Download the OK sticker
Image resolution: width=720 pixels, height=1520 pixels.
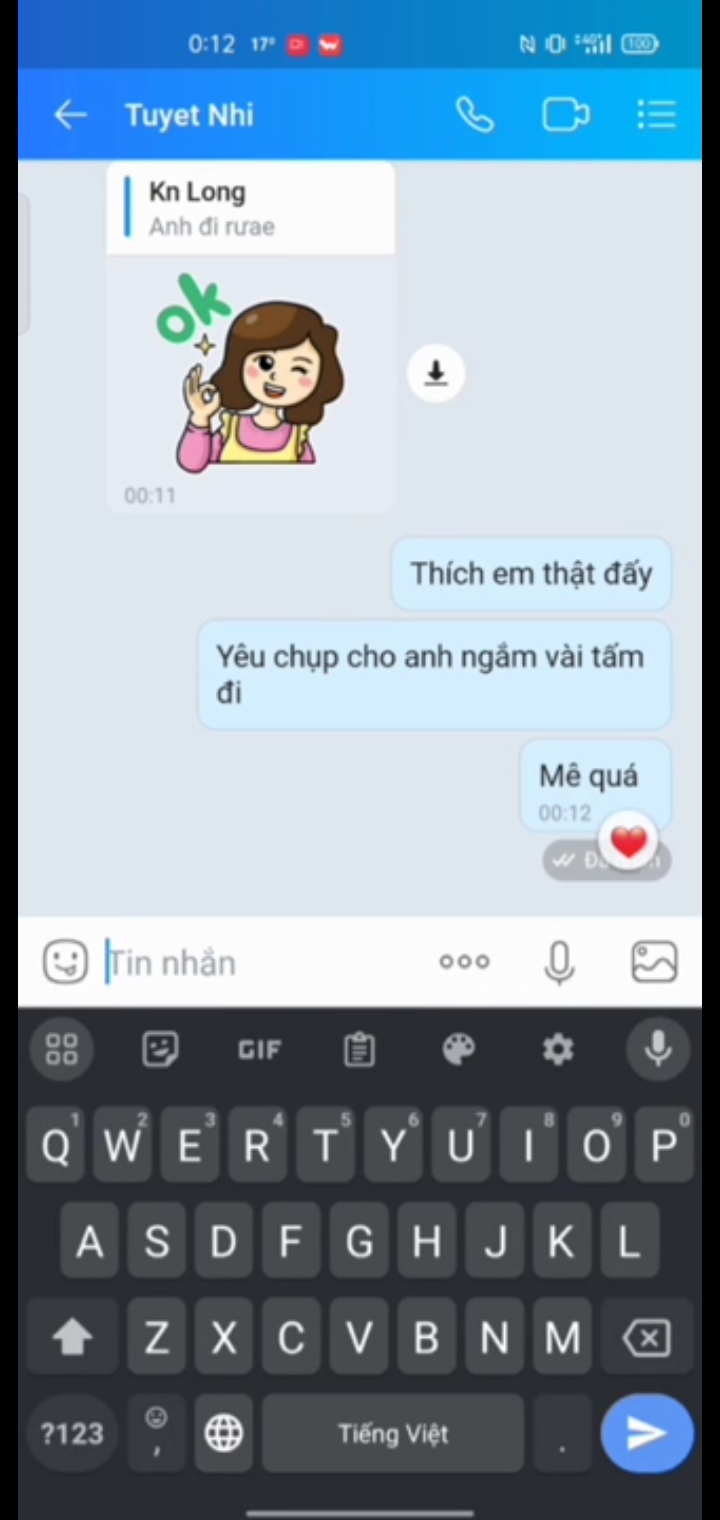[x=436, y=374]
